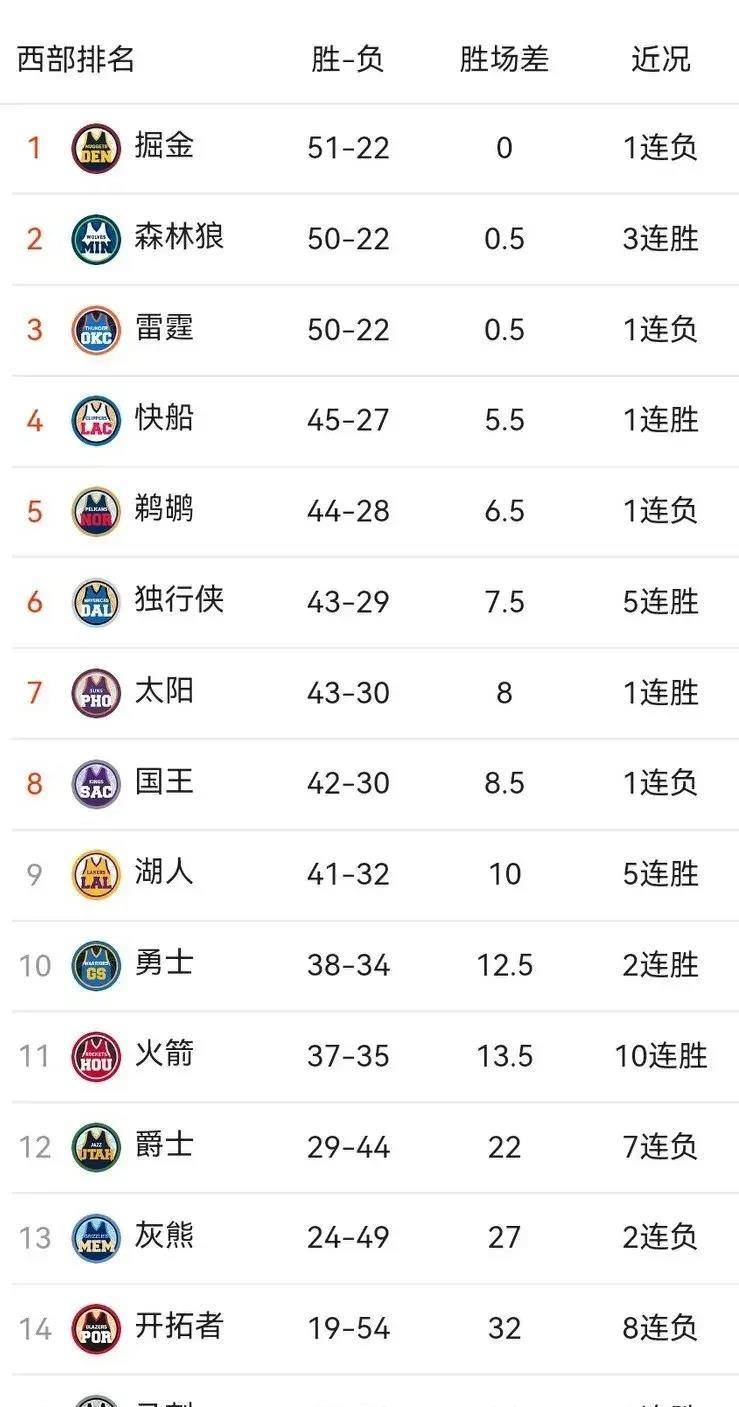Select the 太阳 team row

pyautogui.click(x=164, y=692)
